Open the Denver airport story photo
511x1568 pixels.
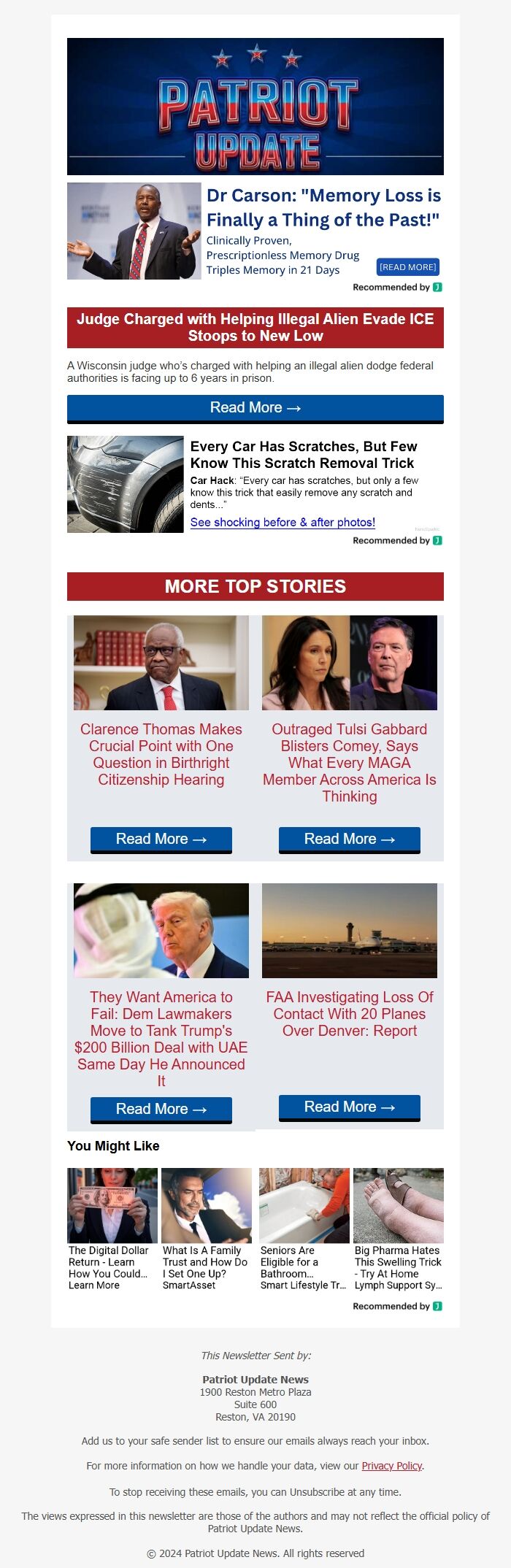[349, 931]
